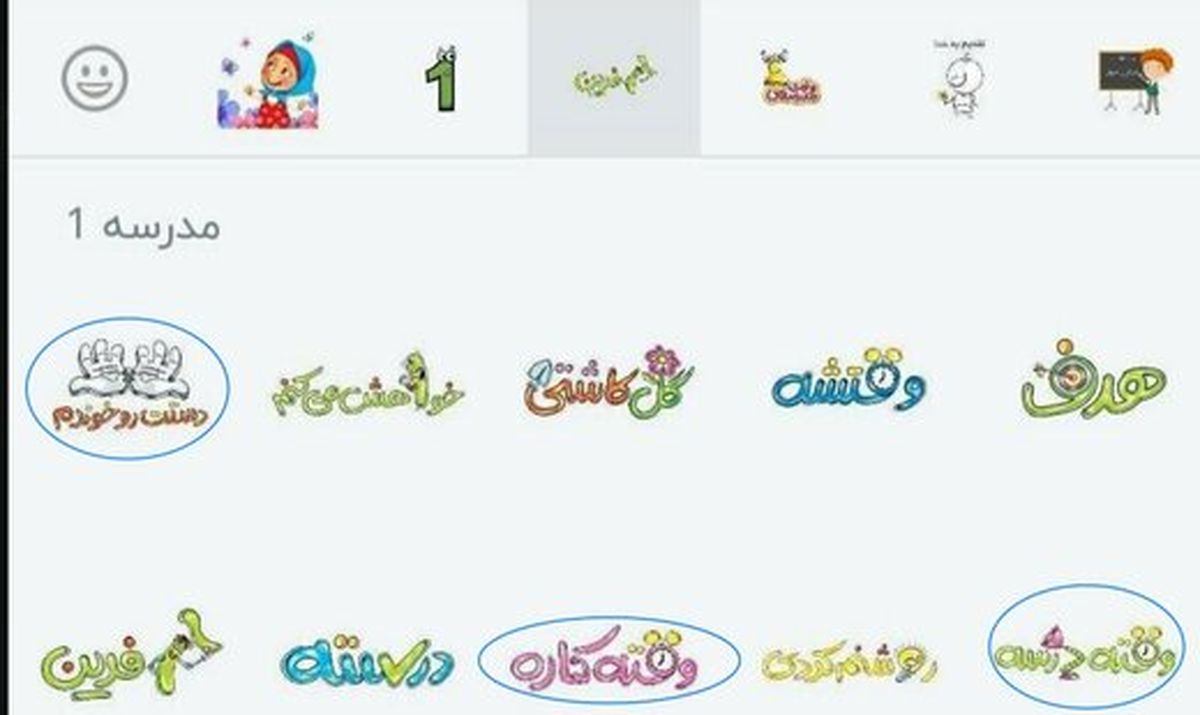Select the highlighted آفرین sticker pack tab
The height and width of the screenshot is (715, 1200).
pyautogui.click(x=614, y=78)
